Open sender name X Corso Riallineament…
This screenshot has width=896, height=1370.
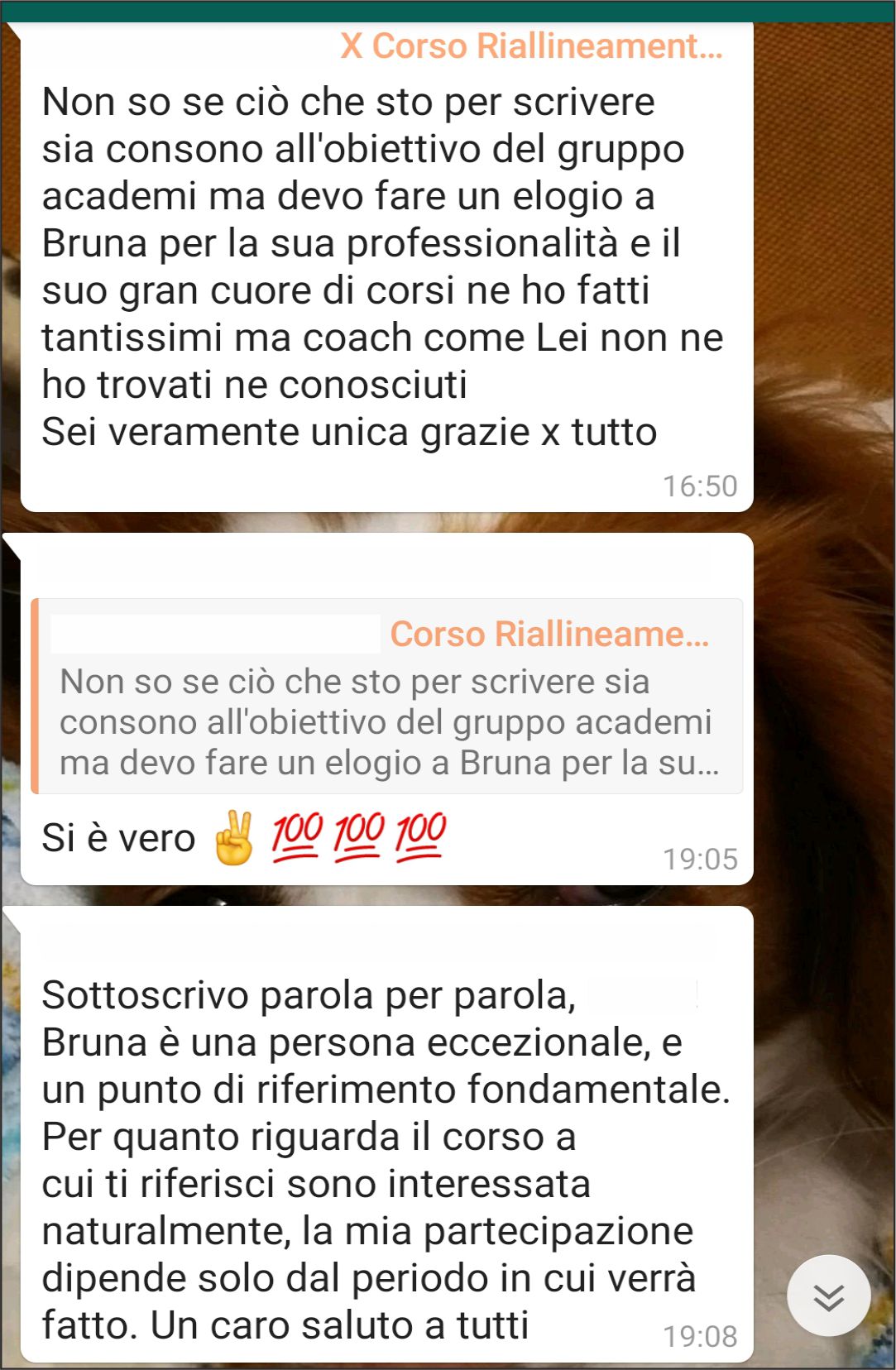(x=531, y=46)
